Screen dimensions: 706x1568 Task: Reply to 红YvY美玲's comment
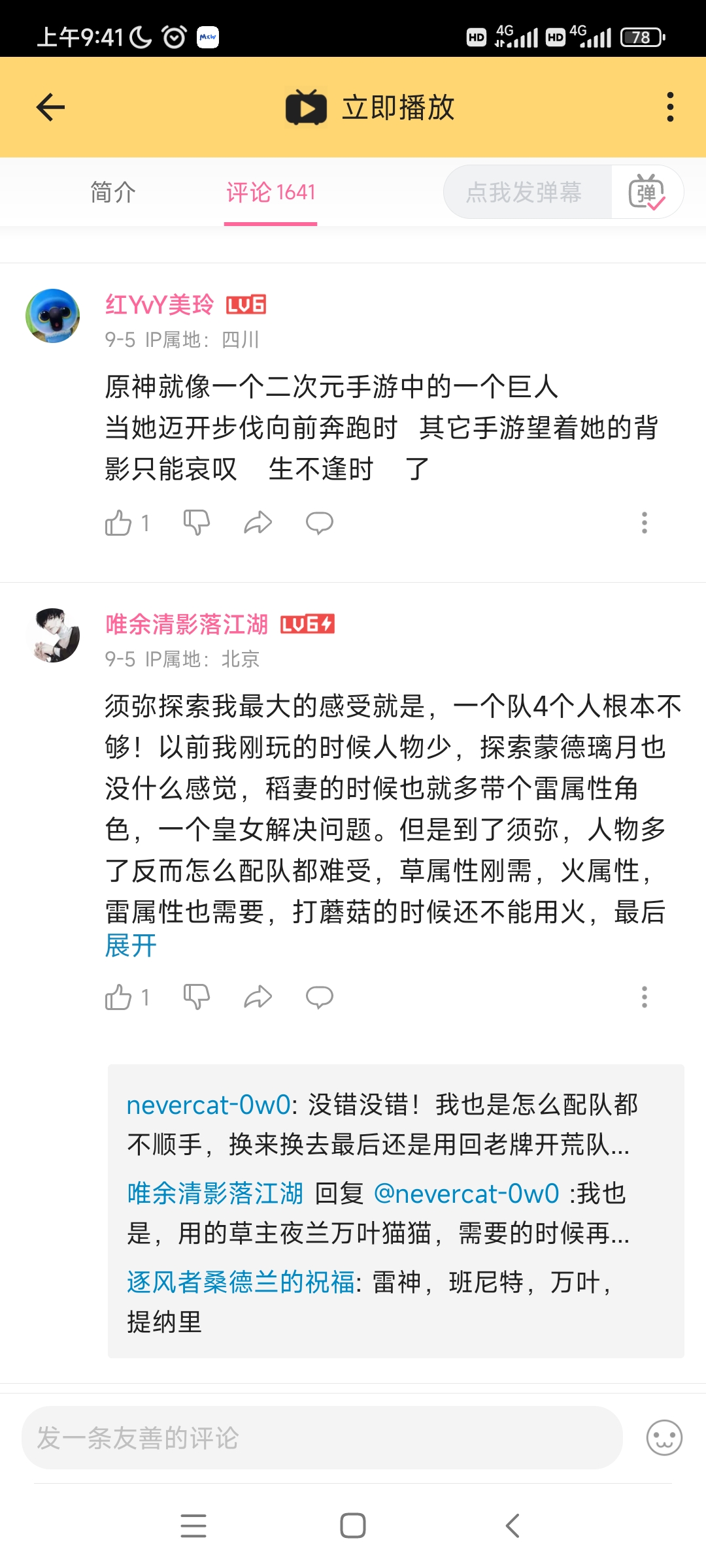tap(320, 523)
